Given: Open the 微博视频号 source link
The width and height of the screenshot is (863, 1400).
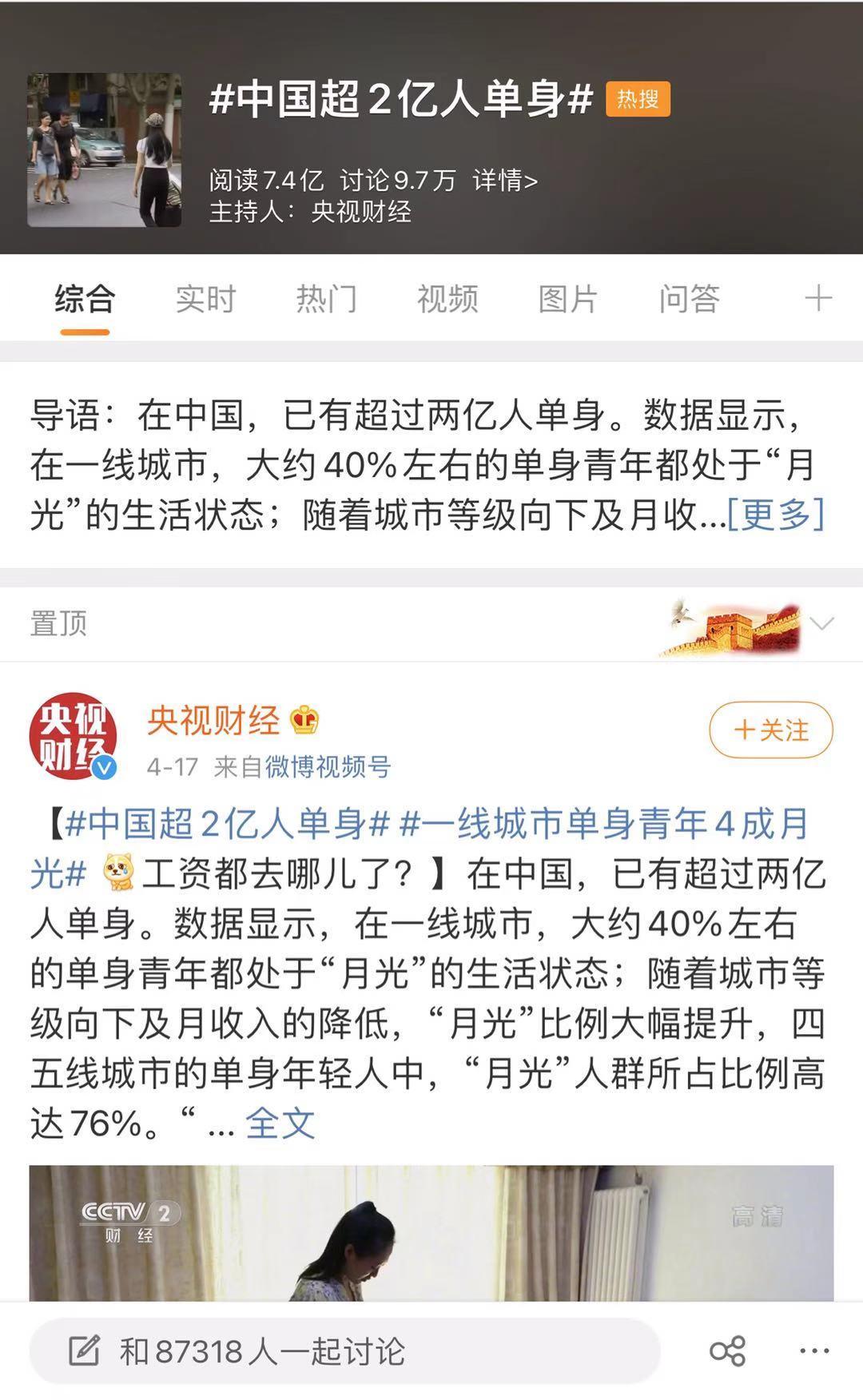Looking at the screenshot, I should coord(328,767).
